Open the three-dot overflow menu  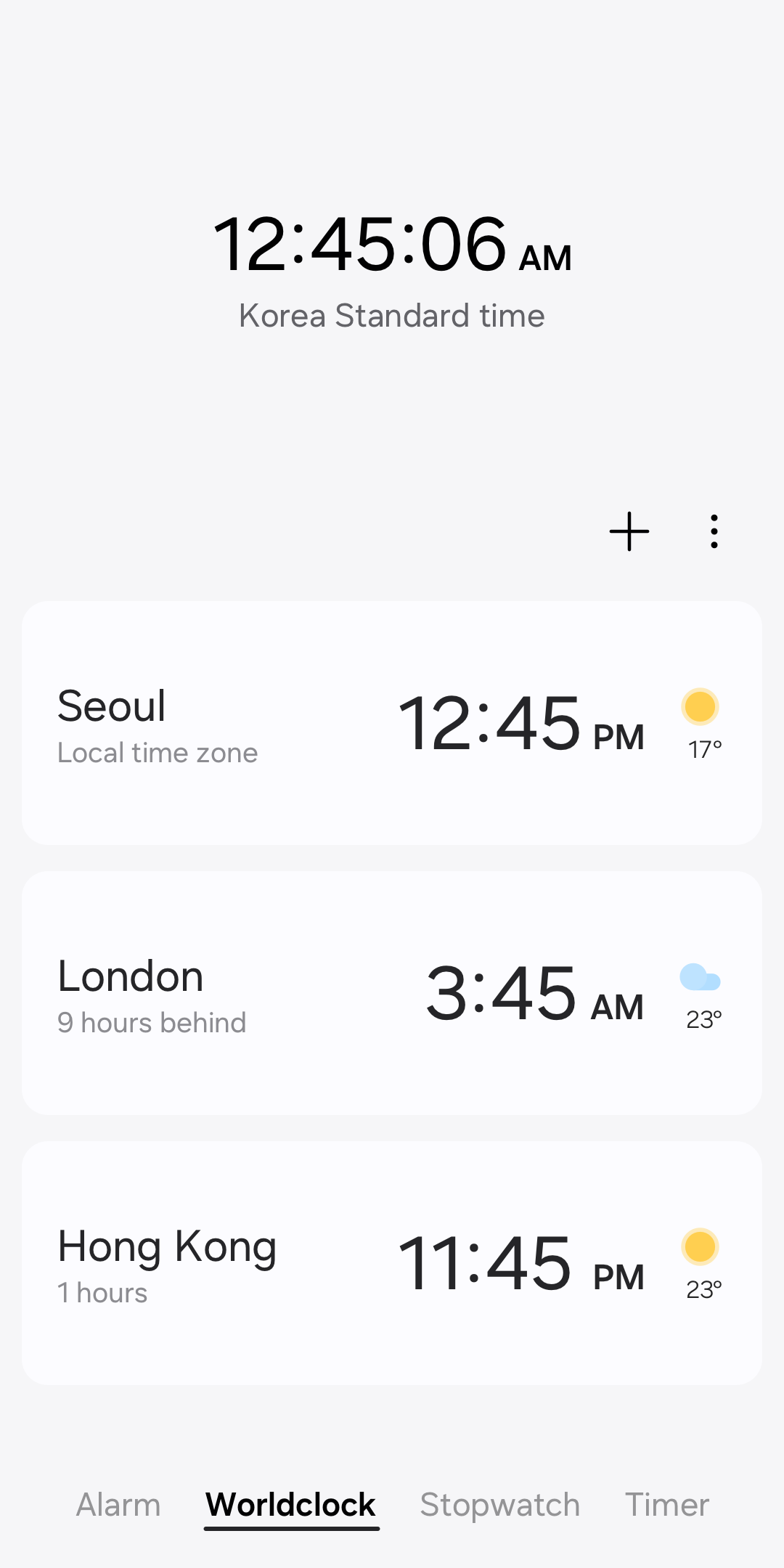[x=714, y=531]
